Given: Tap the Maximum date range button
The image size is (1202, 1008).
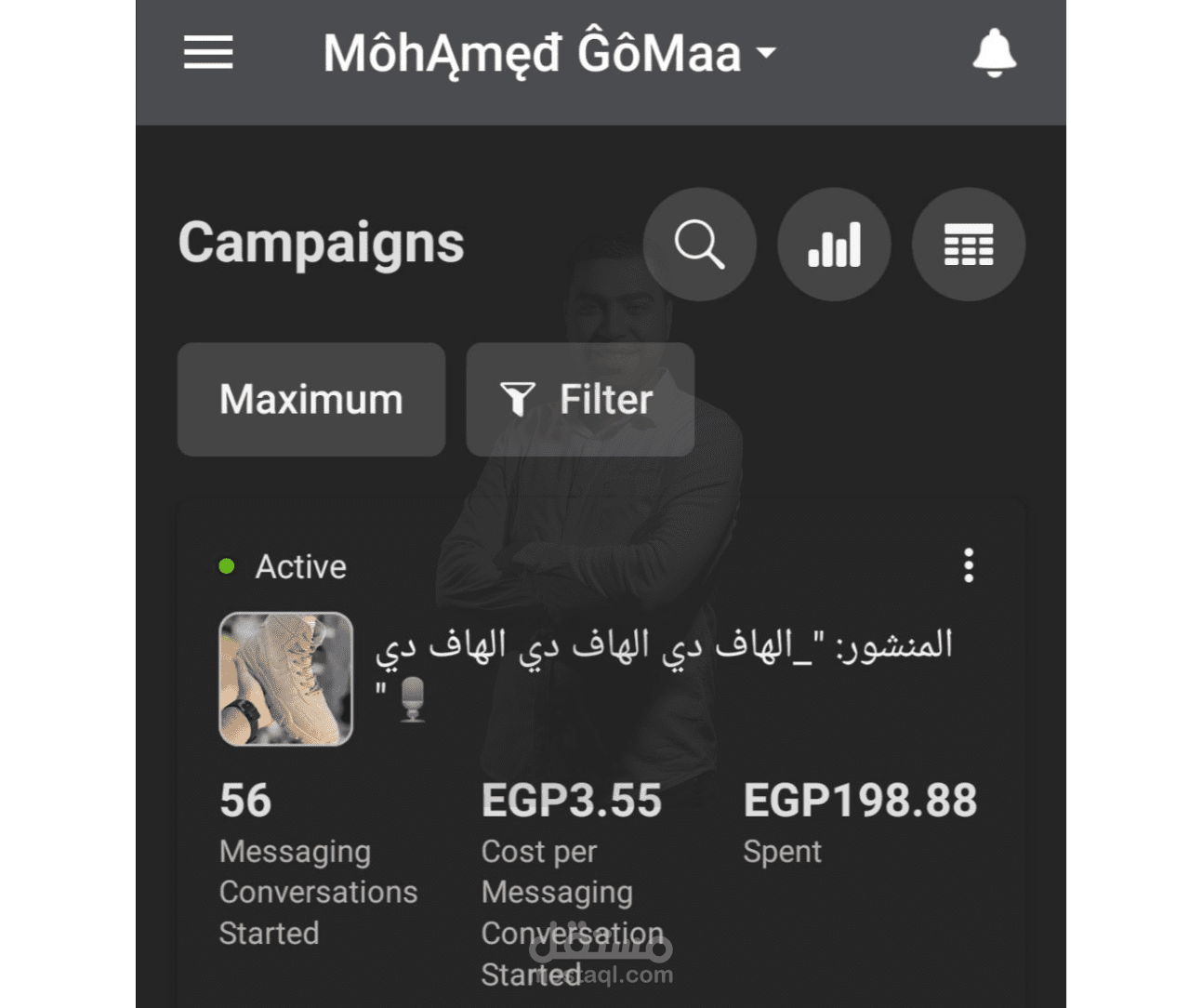Looking at the screenshot, I should click(311, 400).
